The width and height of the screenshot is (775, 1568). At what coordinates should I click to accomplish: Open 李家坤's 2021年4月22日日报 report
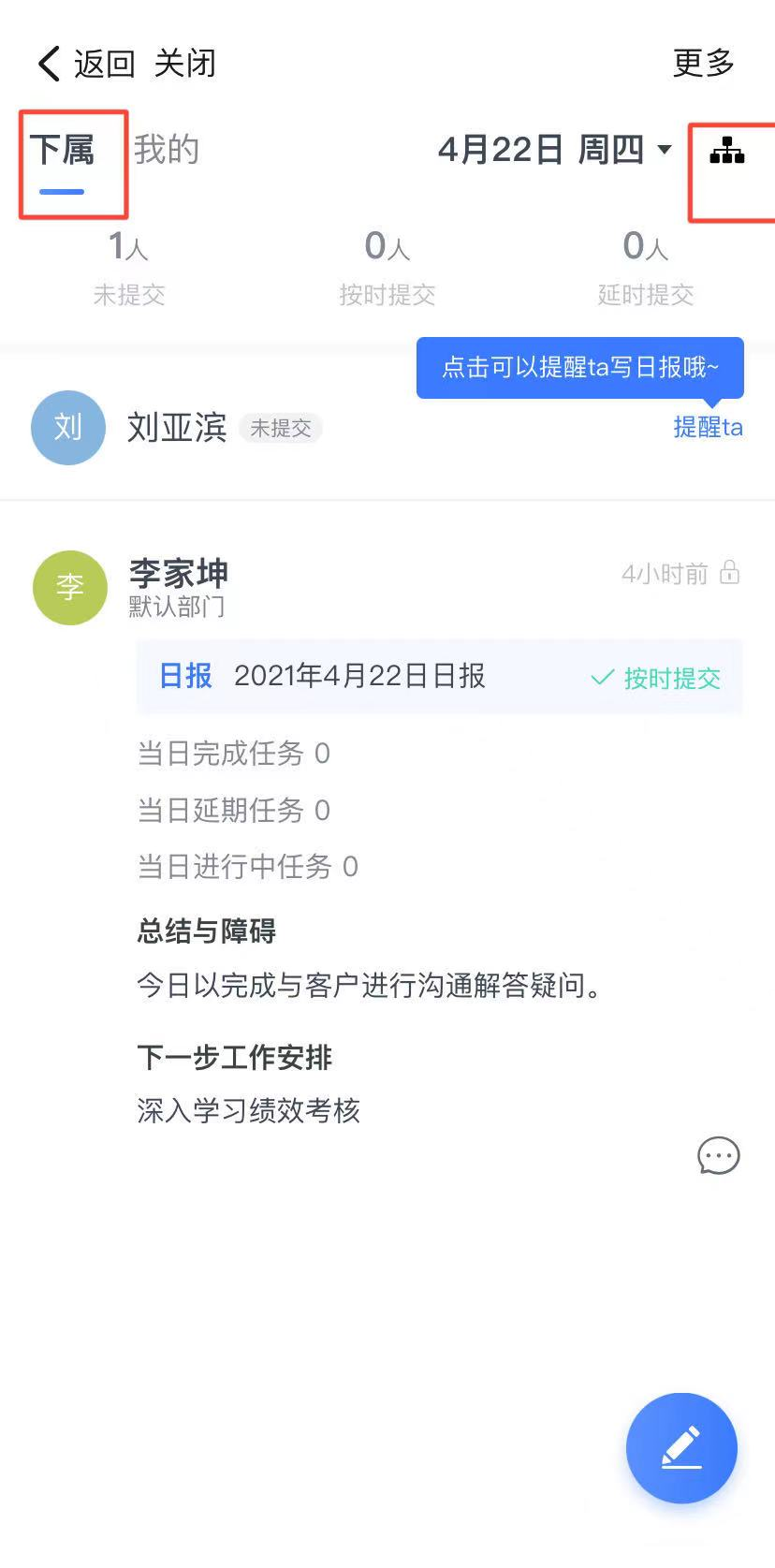click(359, 676)
